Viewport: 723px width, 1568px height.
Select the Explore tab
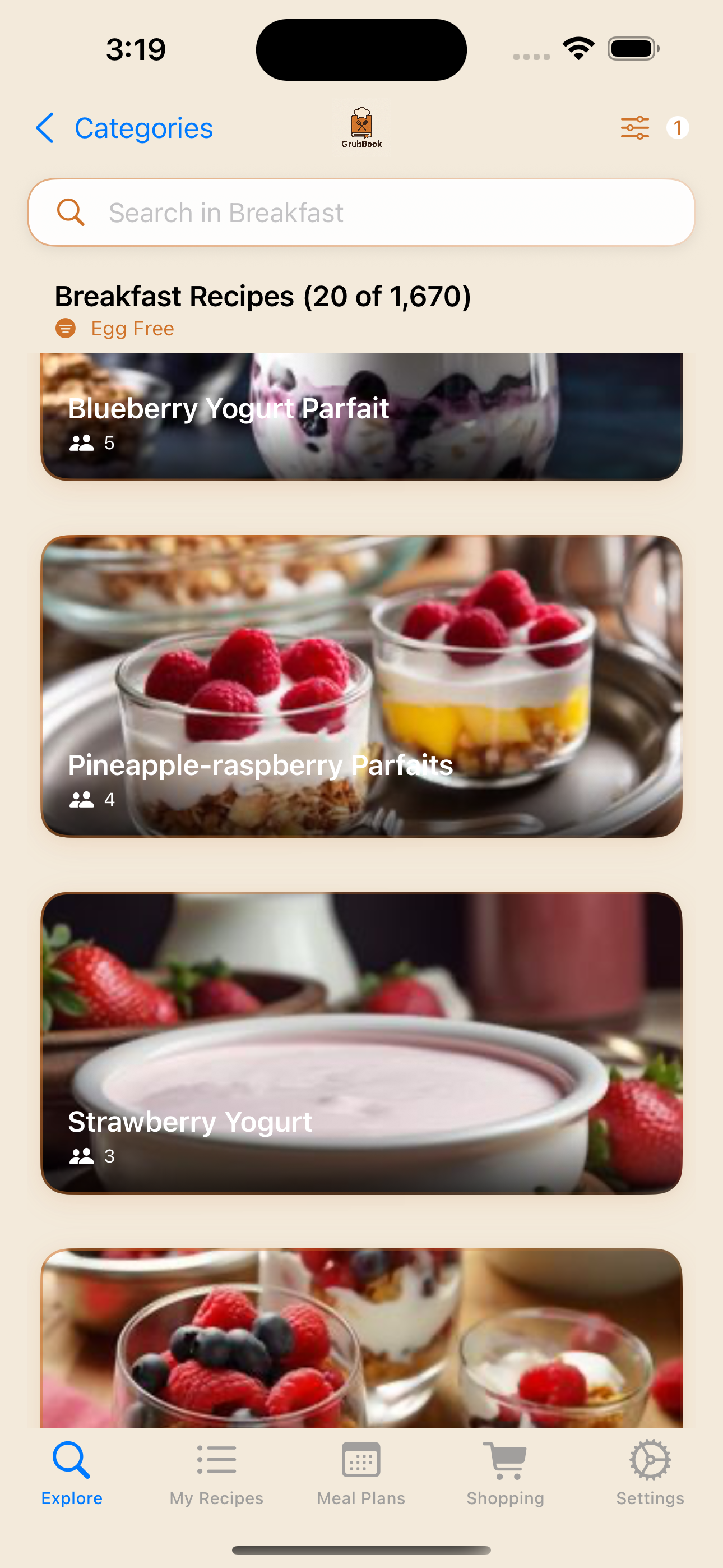coord(72,1472)
